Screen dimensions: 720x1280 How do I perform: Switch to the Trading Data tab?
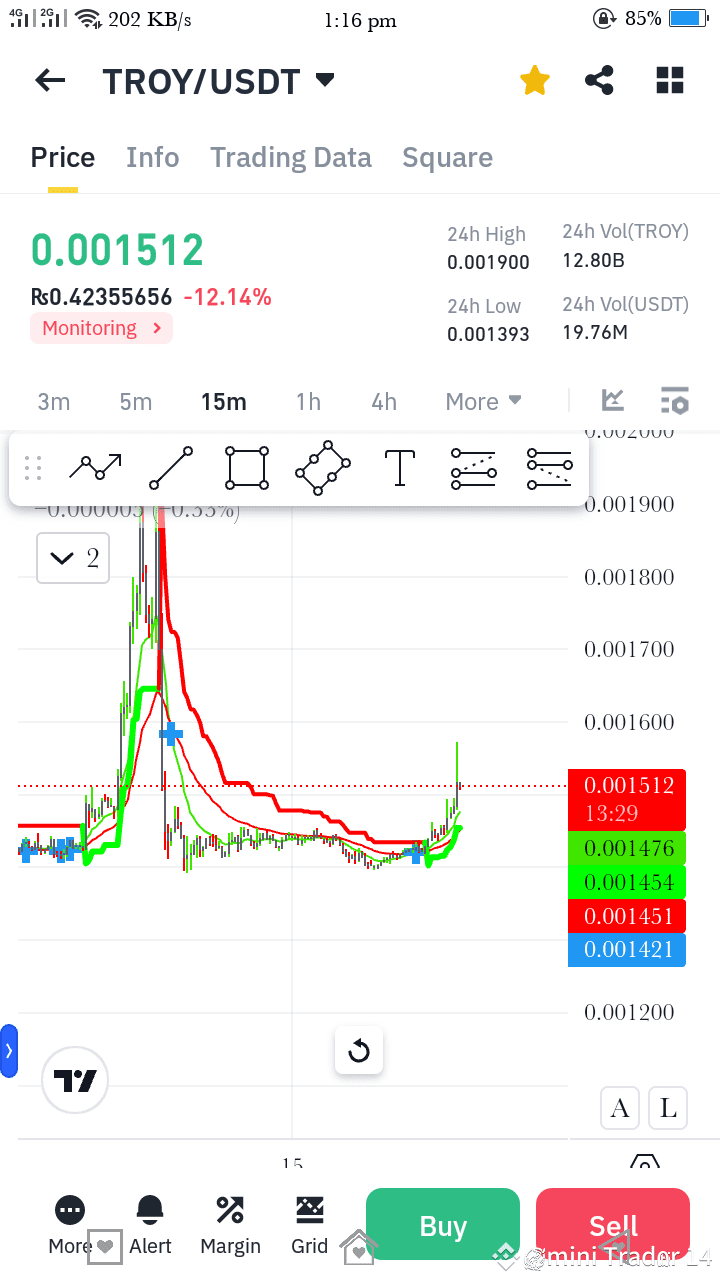point(290,157)
